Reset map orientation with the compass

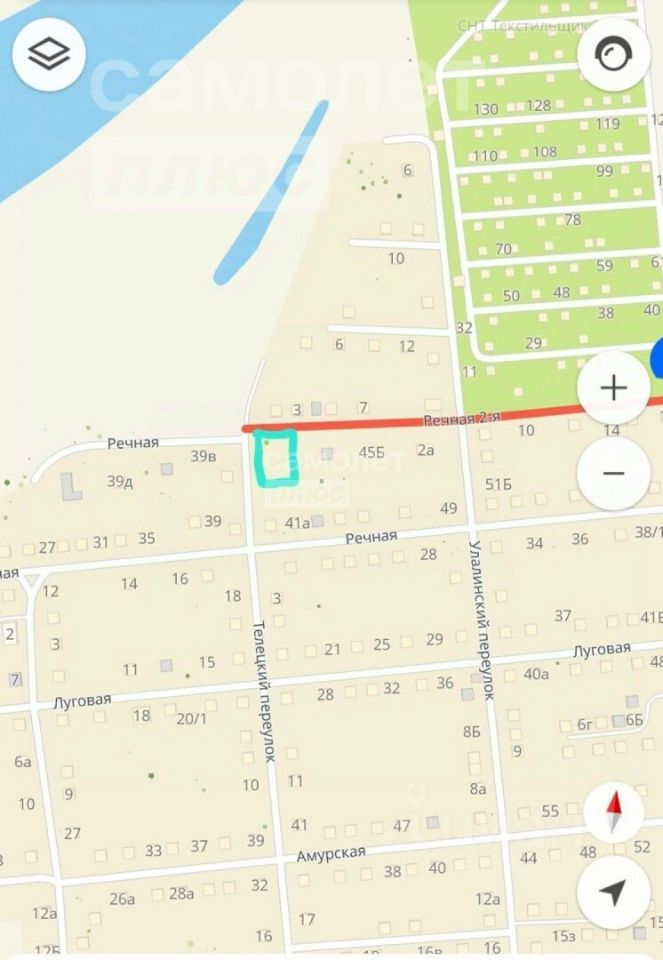click(x=614, y=811)
